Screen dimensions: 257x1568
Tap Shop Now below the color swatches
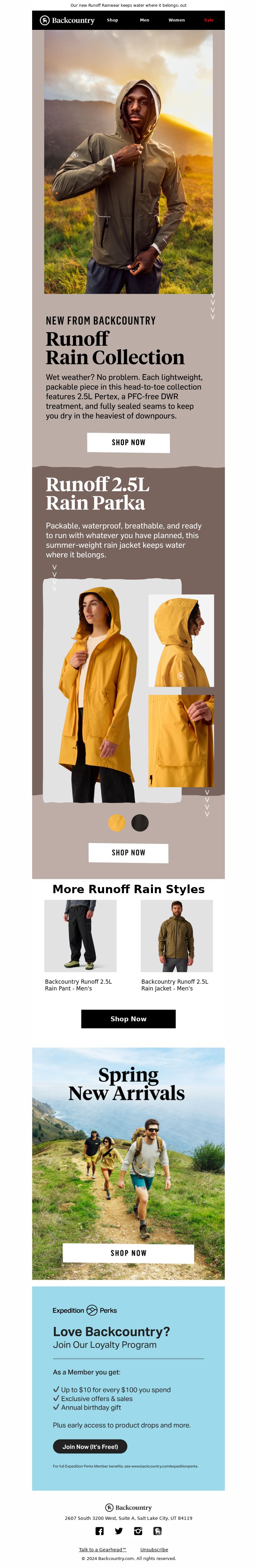[128, 853]
